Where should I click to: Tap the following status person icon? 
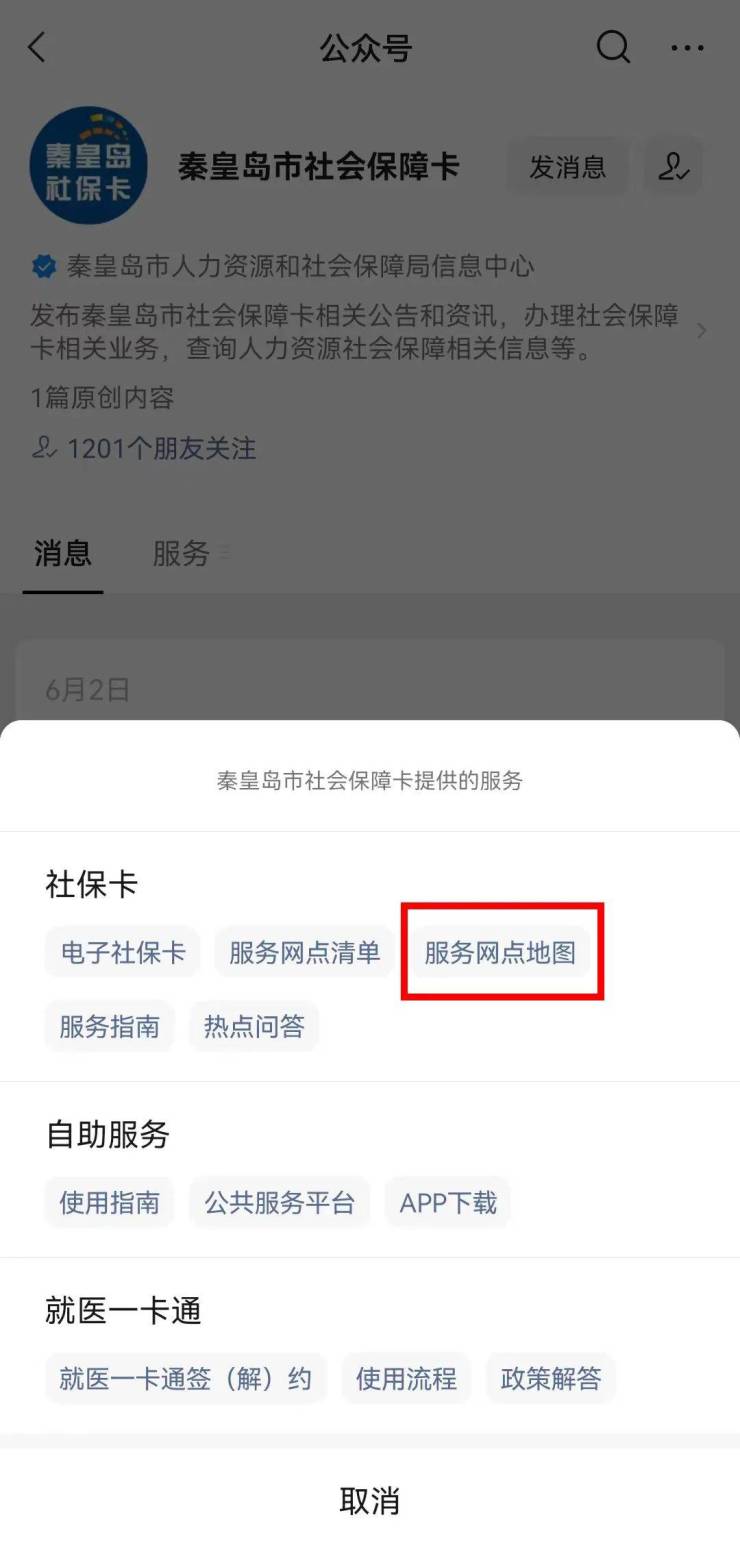pyautogui.click(x=673, y=166)
